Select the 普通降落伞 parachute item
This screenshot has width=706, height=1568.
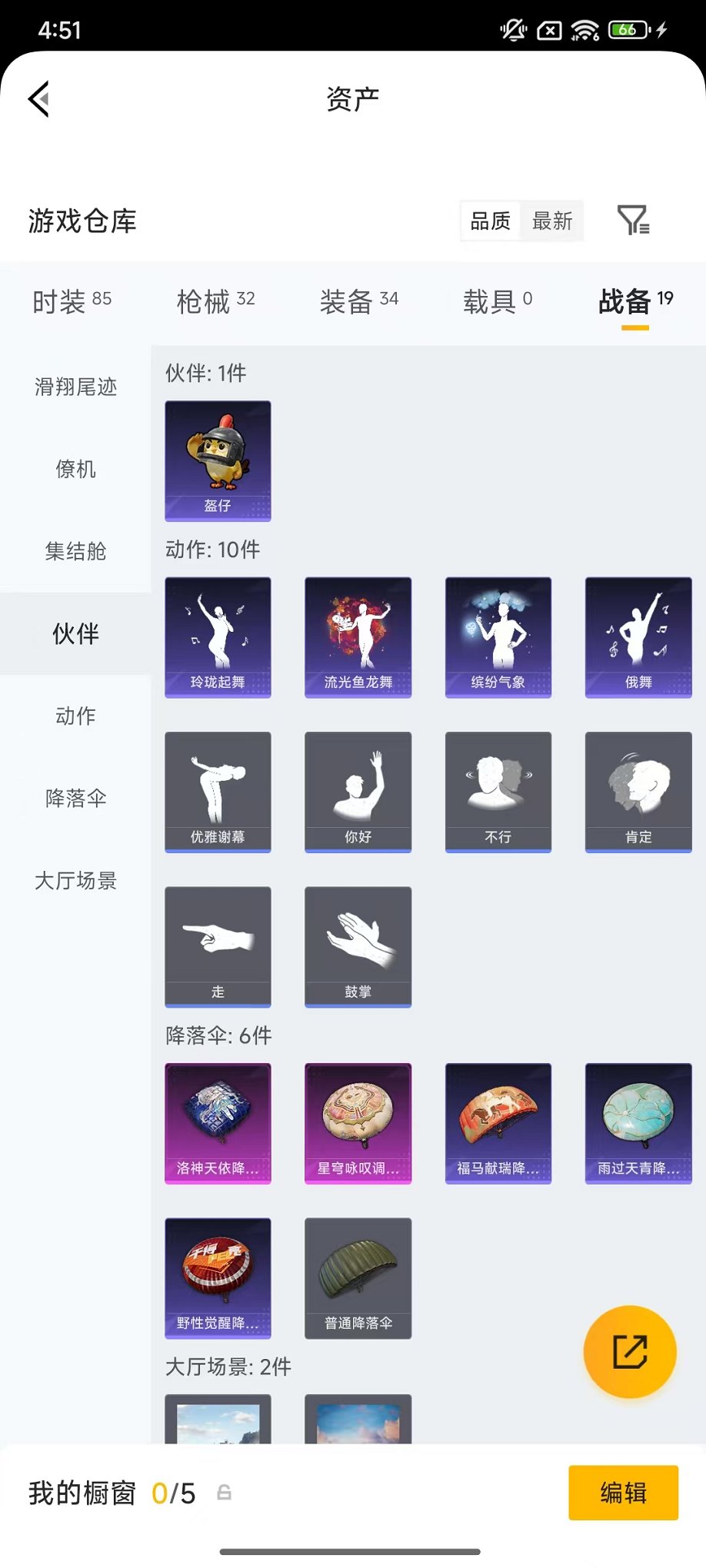tap(358, 1277)
